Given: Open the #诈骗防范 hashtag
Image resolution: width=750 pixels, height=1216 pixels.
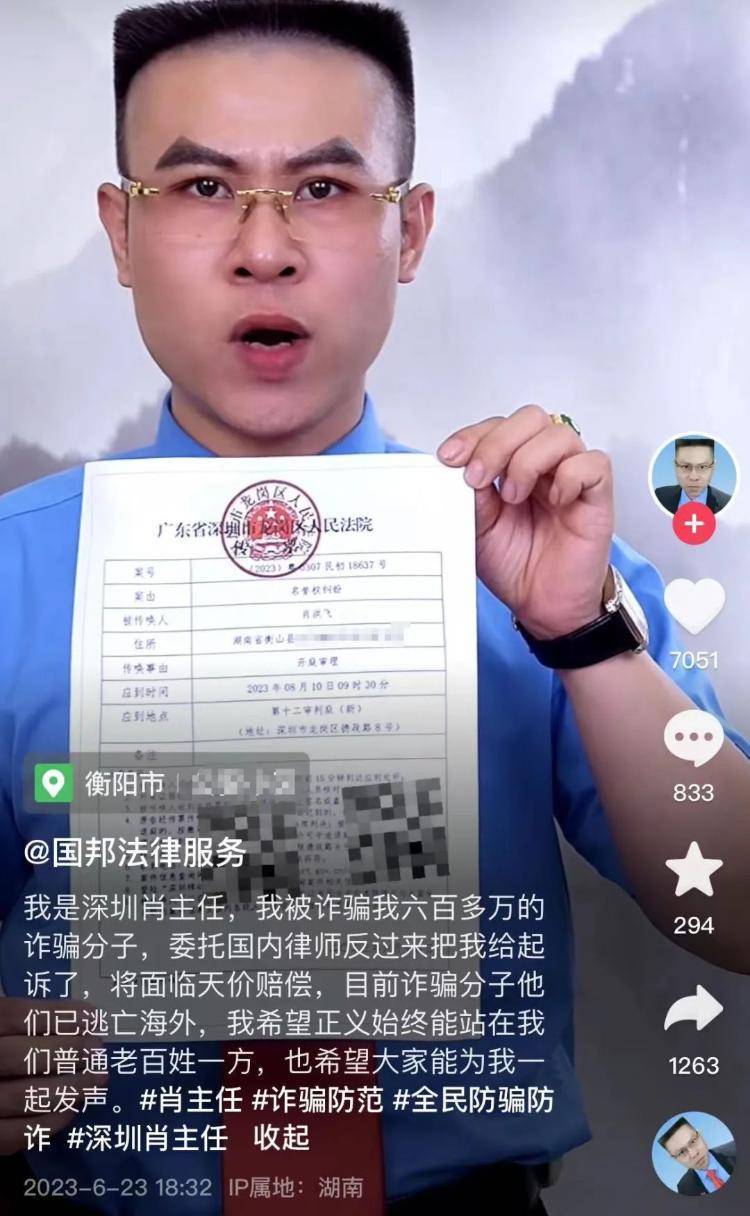Looking at the screenshot, I should coord(317,1100).
